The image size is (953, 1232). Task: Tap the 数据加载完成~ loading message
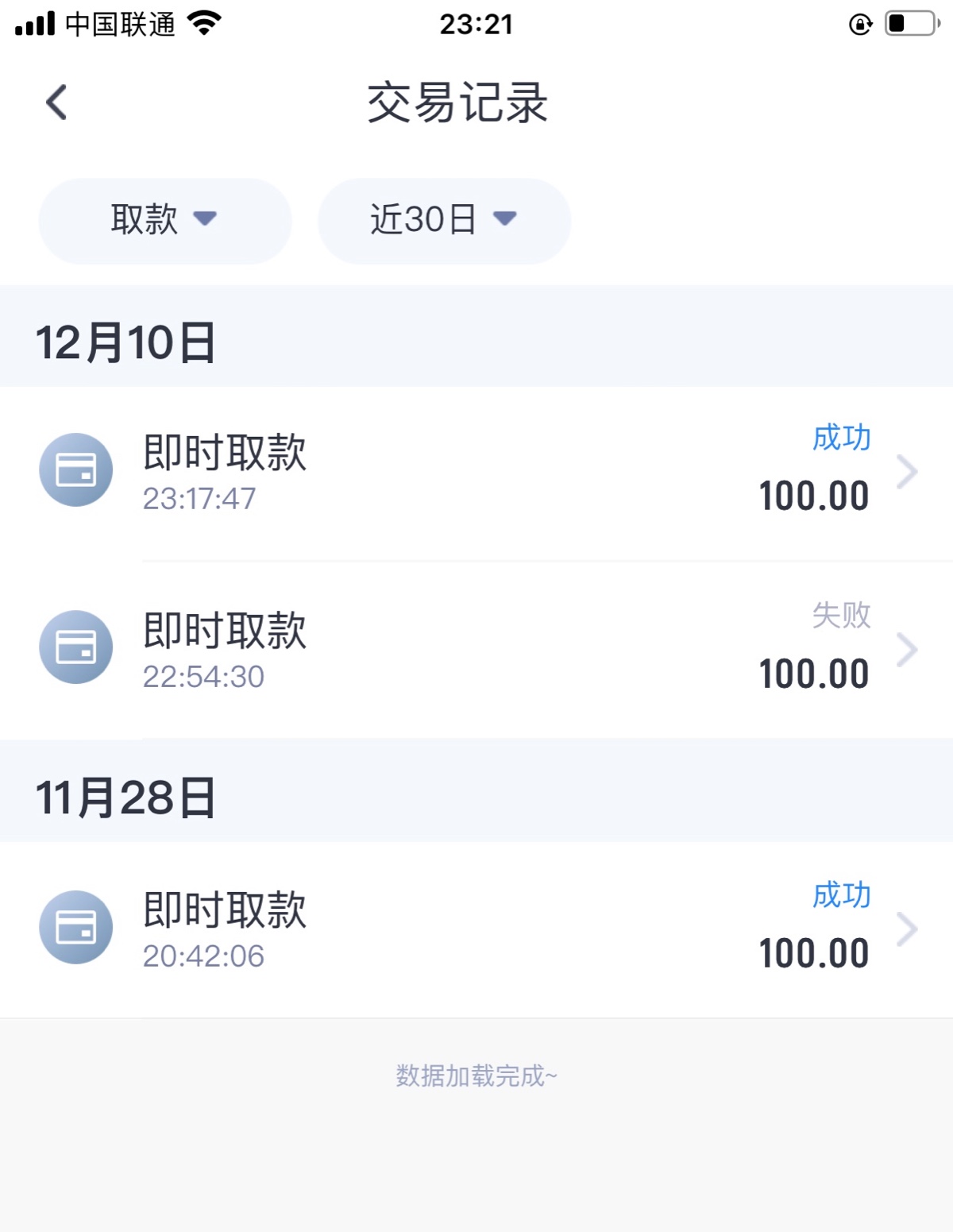click(x=476, y=1077)
